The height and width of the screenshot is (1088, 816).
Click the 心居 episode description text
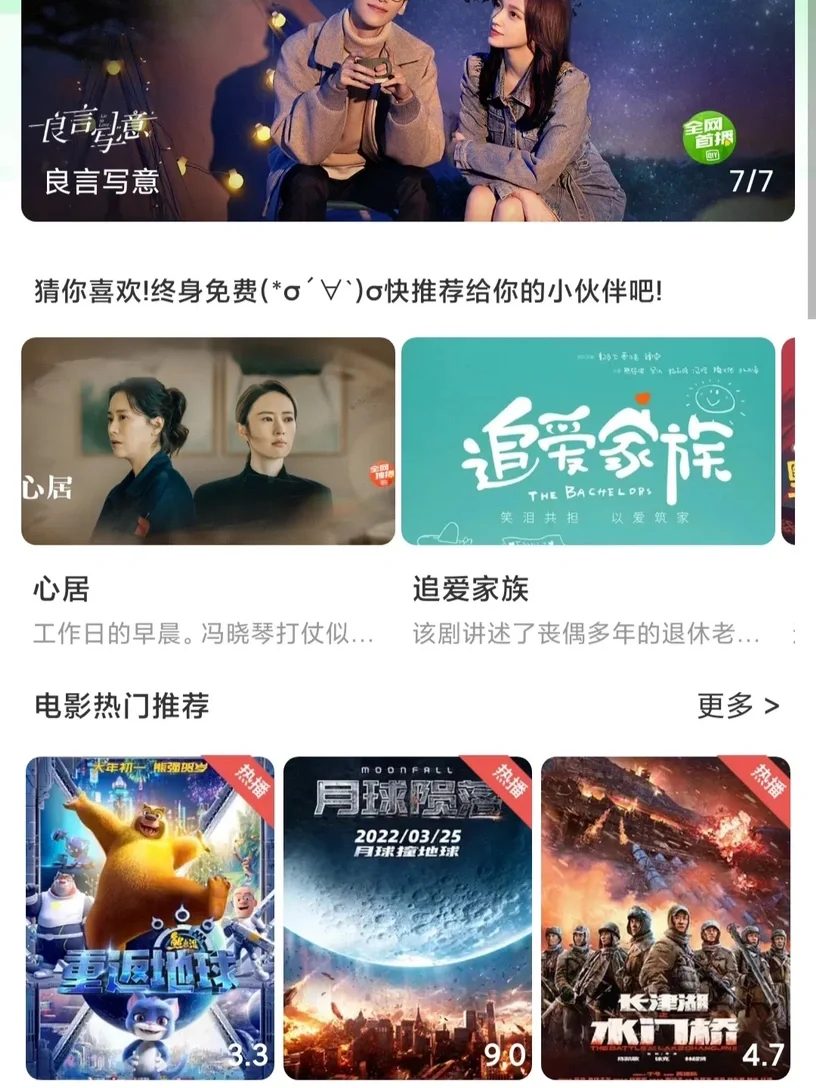(x=200, y=634)
